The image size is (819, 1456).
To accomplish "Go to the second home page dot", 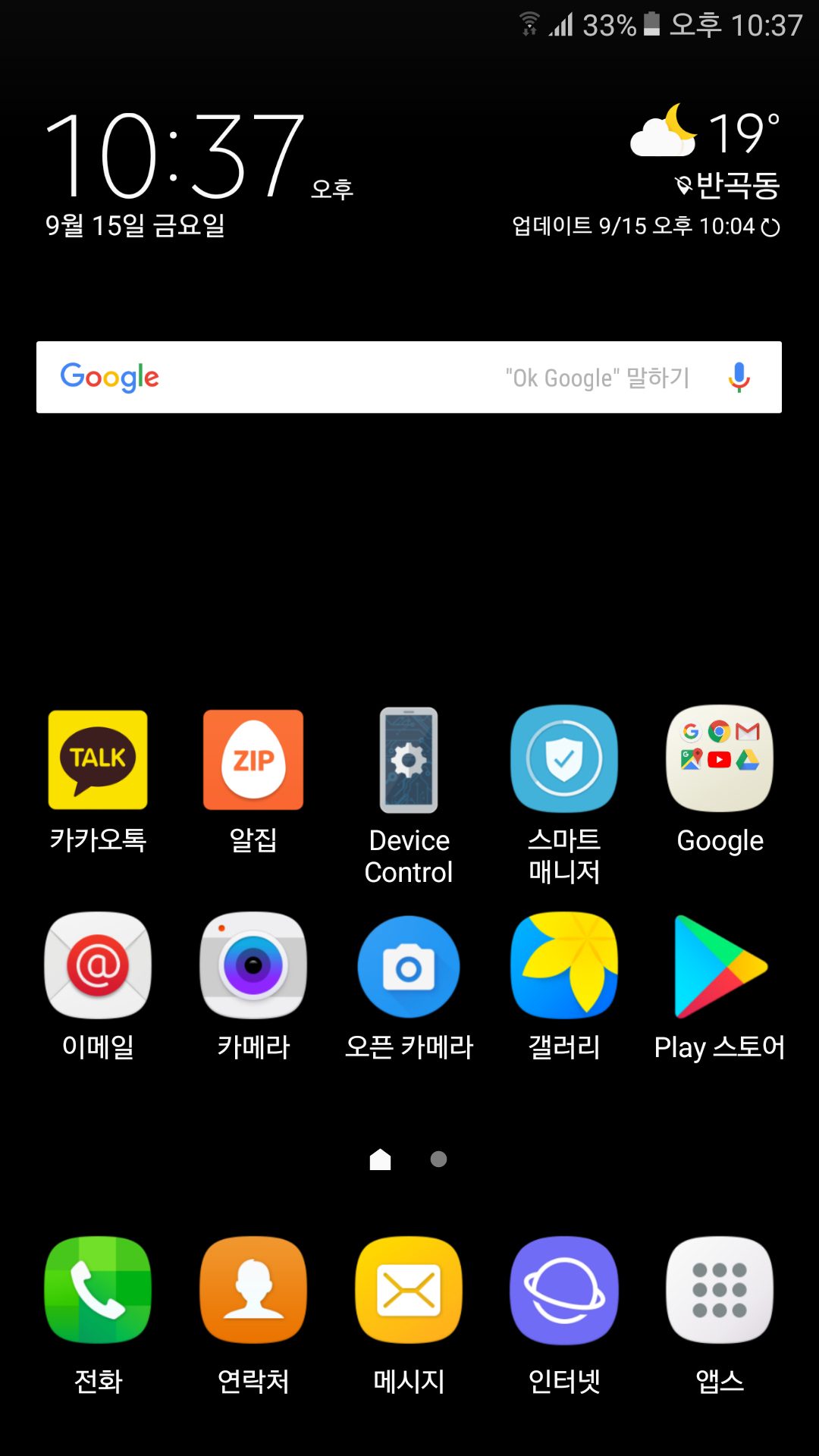I will 438,1159.
